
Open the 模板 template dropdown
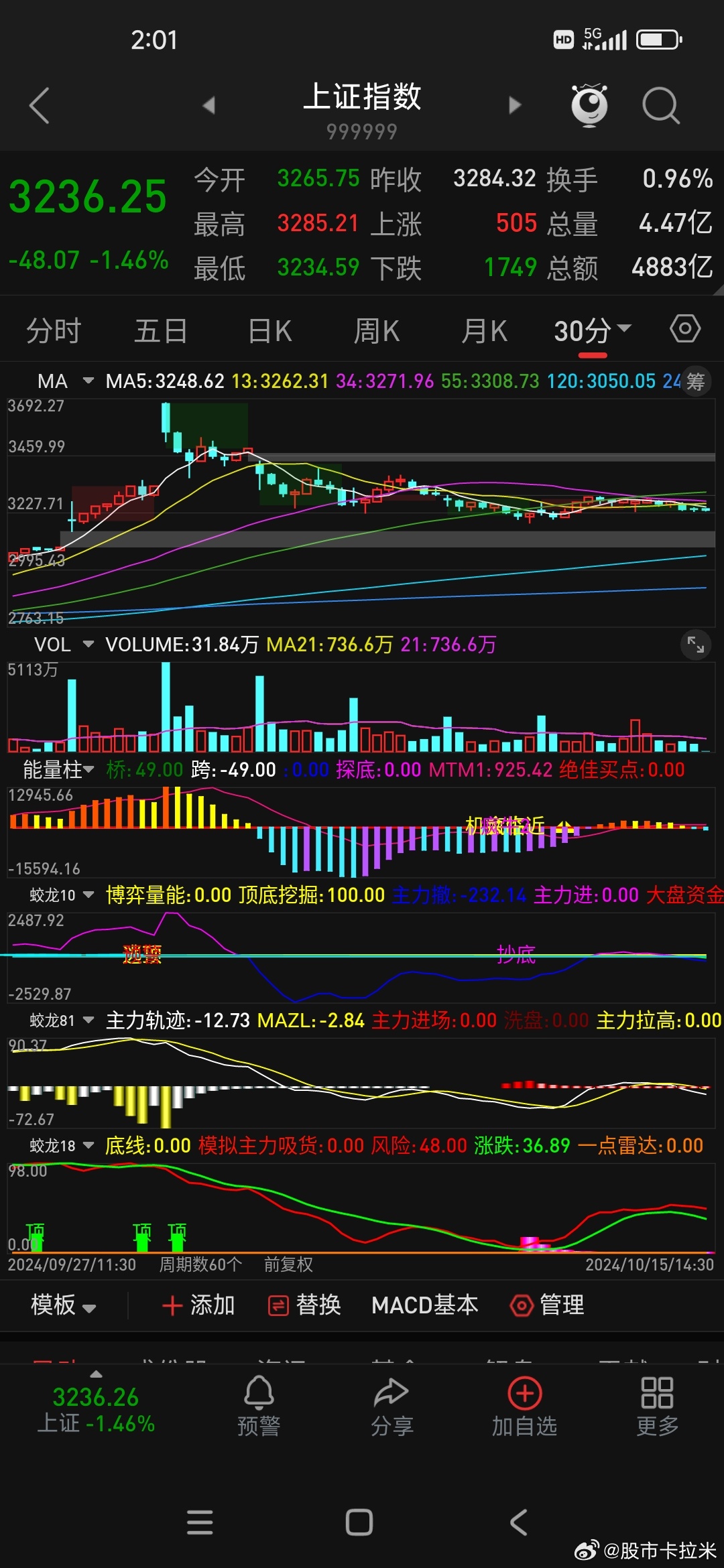point(64,1305)
